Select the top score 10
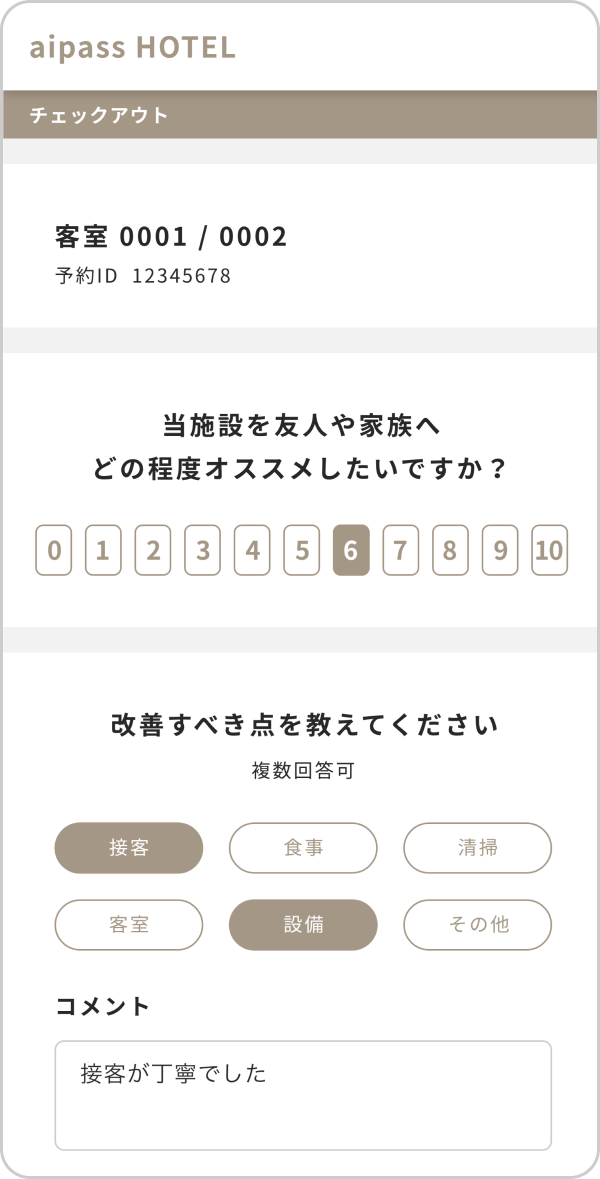Image resolution: width=600 pixels, height=1179 pixels. (549, 550)
